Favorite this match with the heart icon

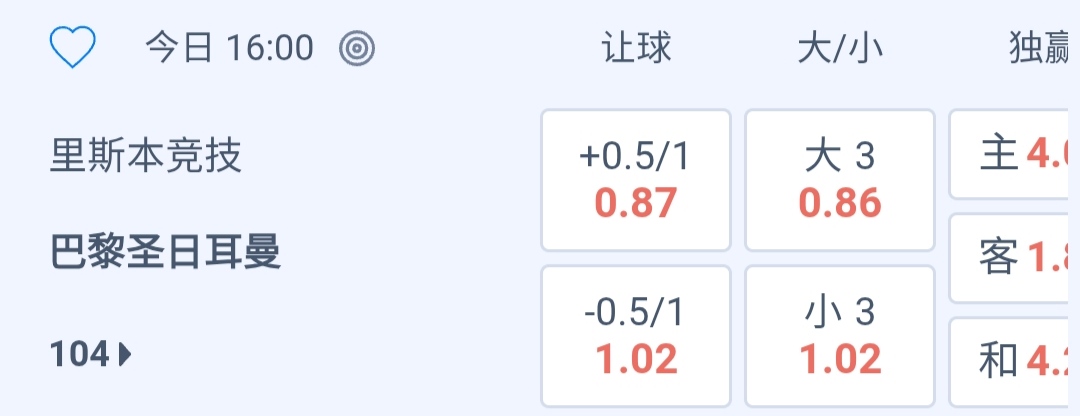click(73, 47)
